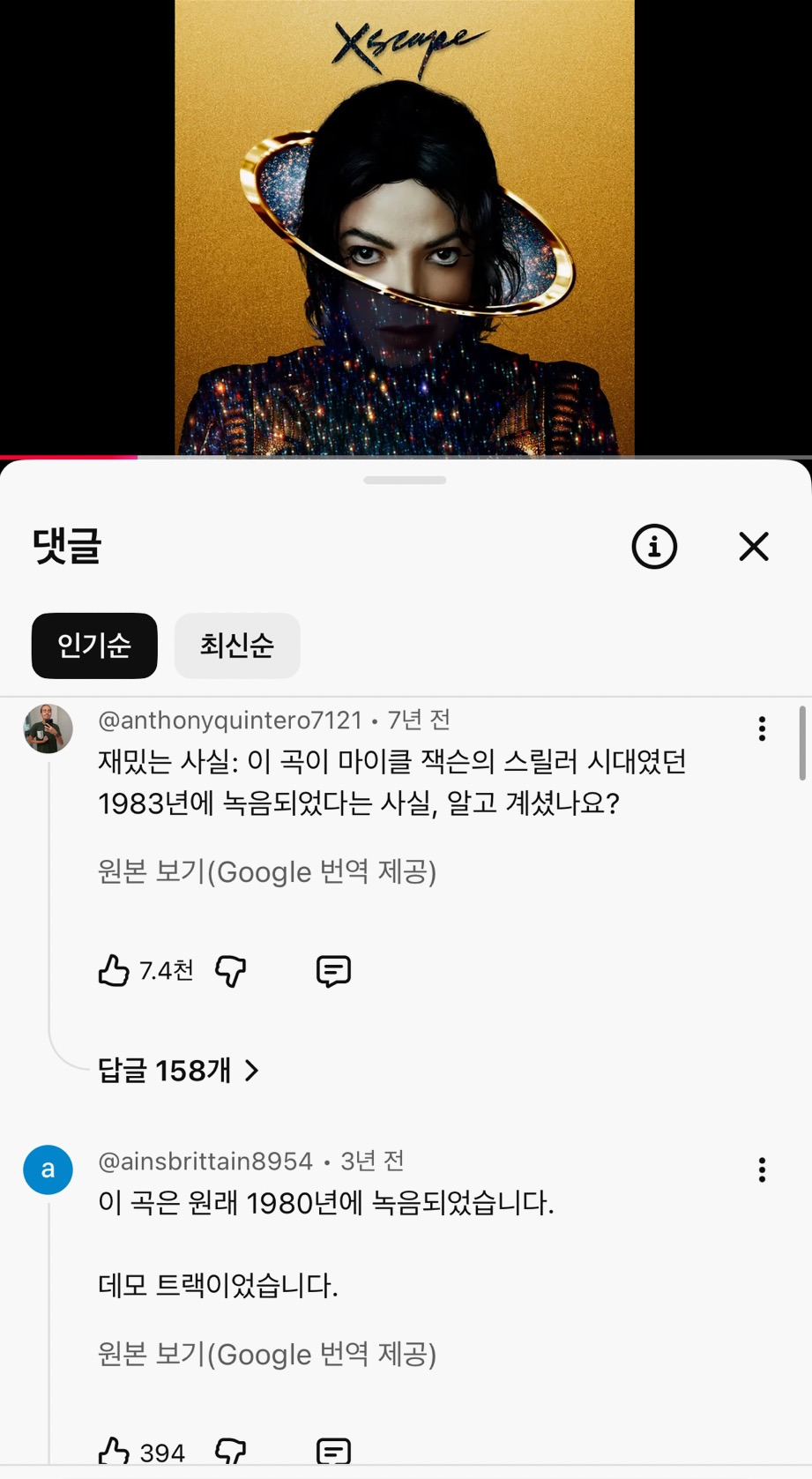Select the 인기순 sort chip
The image size is (812, 1479).
(94, 646)
